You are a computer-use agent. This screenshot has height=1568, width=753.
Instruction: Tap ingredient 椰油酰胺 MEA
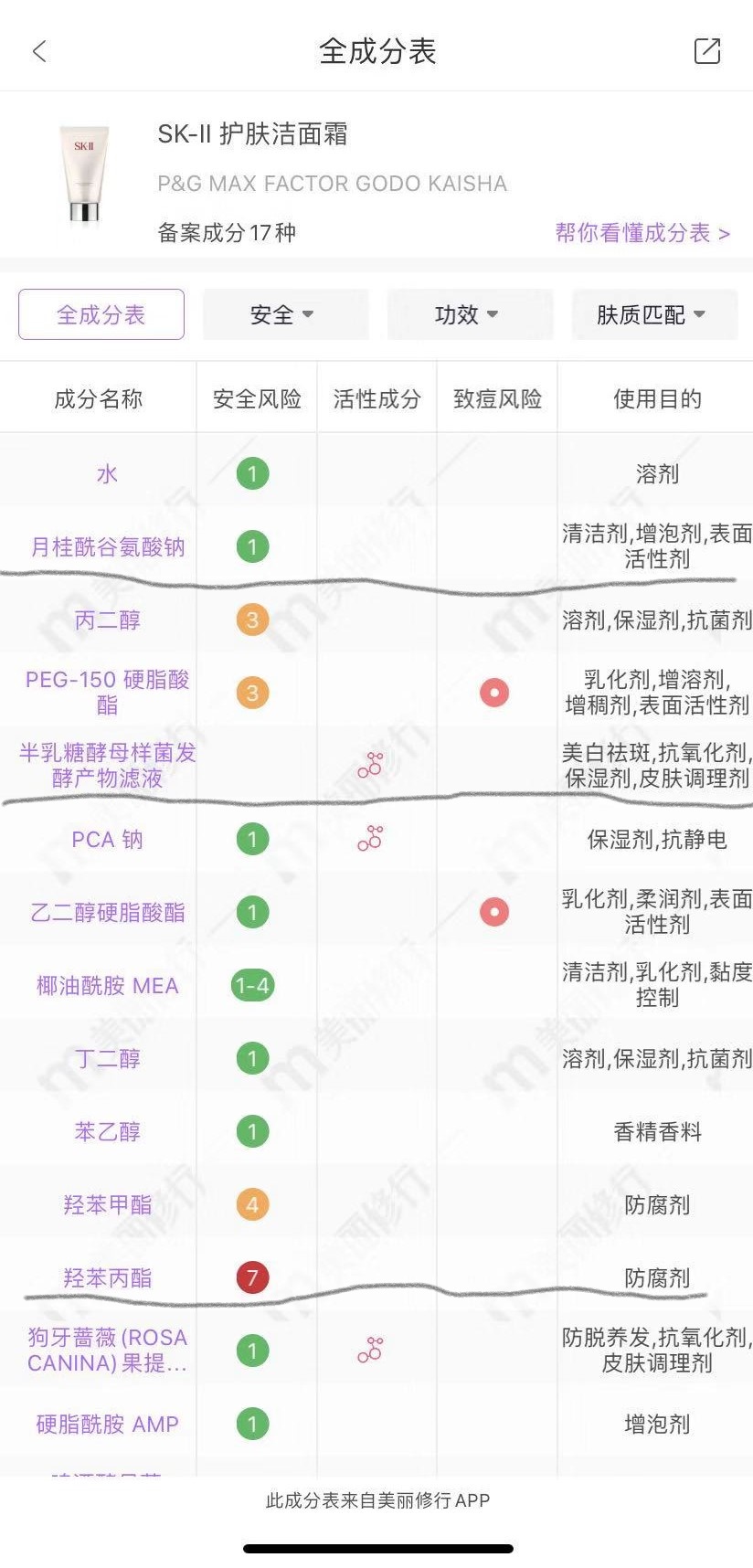(107, 986)
